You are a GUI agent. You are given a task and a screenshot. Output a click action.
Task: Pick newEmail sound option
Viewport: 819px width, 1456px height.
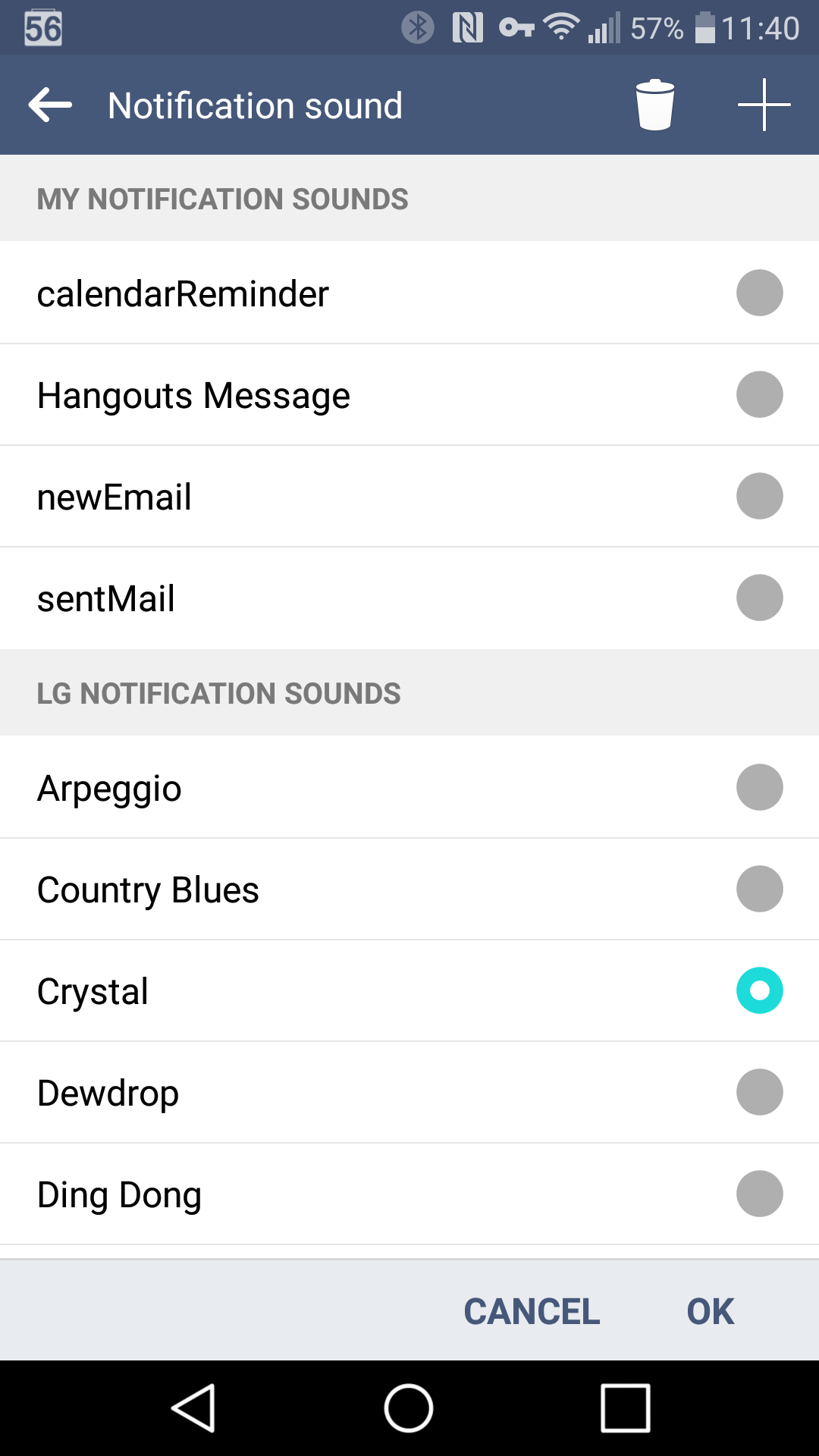coord(409,496)
